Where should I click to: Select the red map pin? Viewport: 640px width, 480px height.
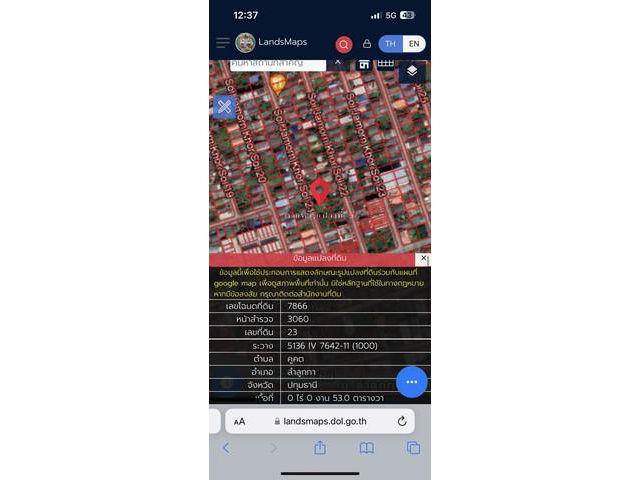[319, 190]
